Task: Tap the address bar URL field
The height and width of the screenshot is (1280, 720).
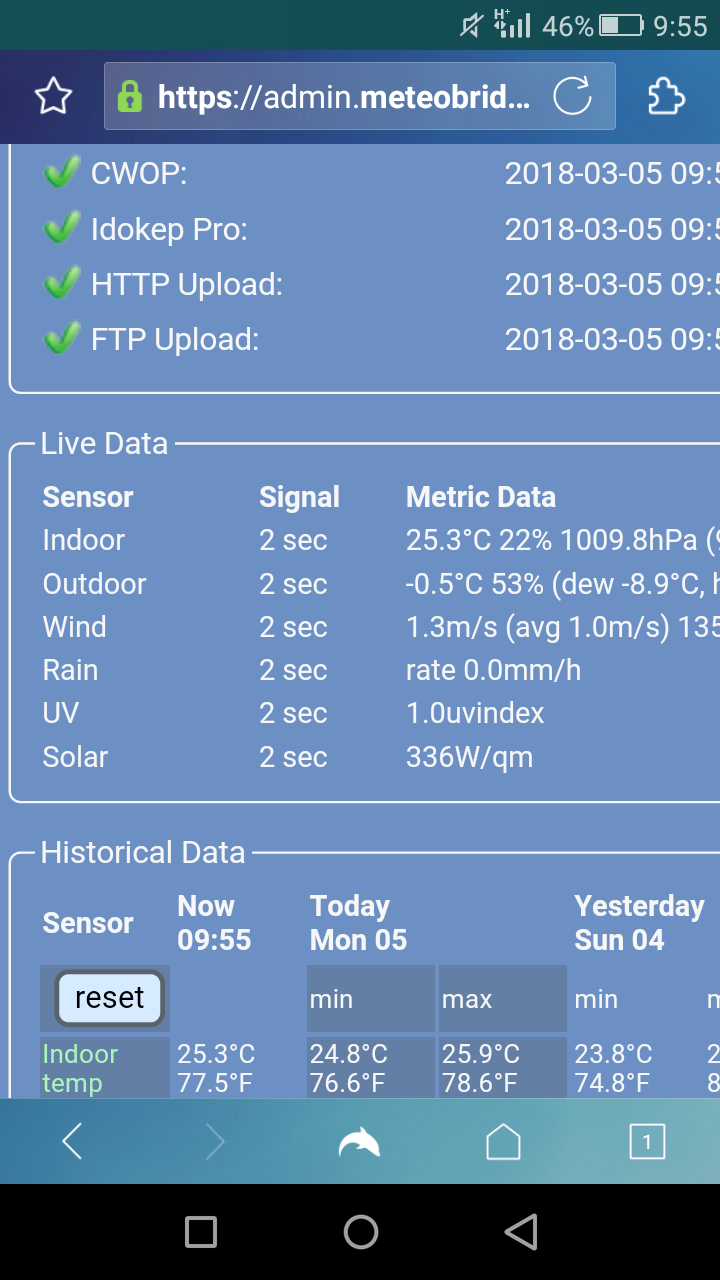Action: pos(330,97)
